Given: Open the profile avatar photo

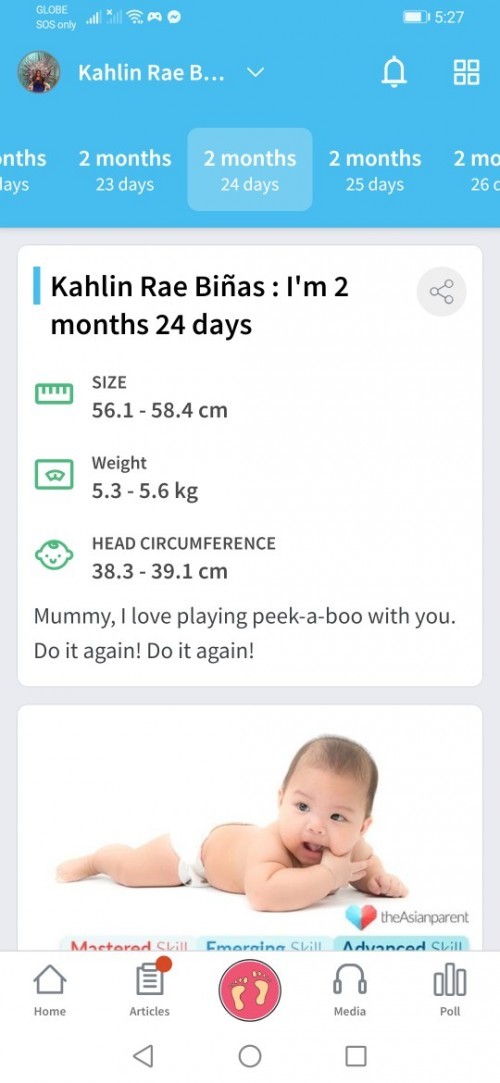Looking at the screenshot, I should [39, 72].
